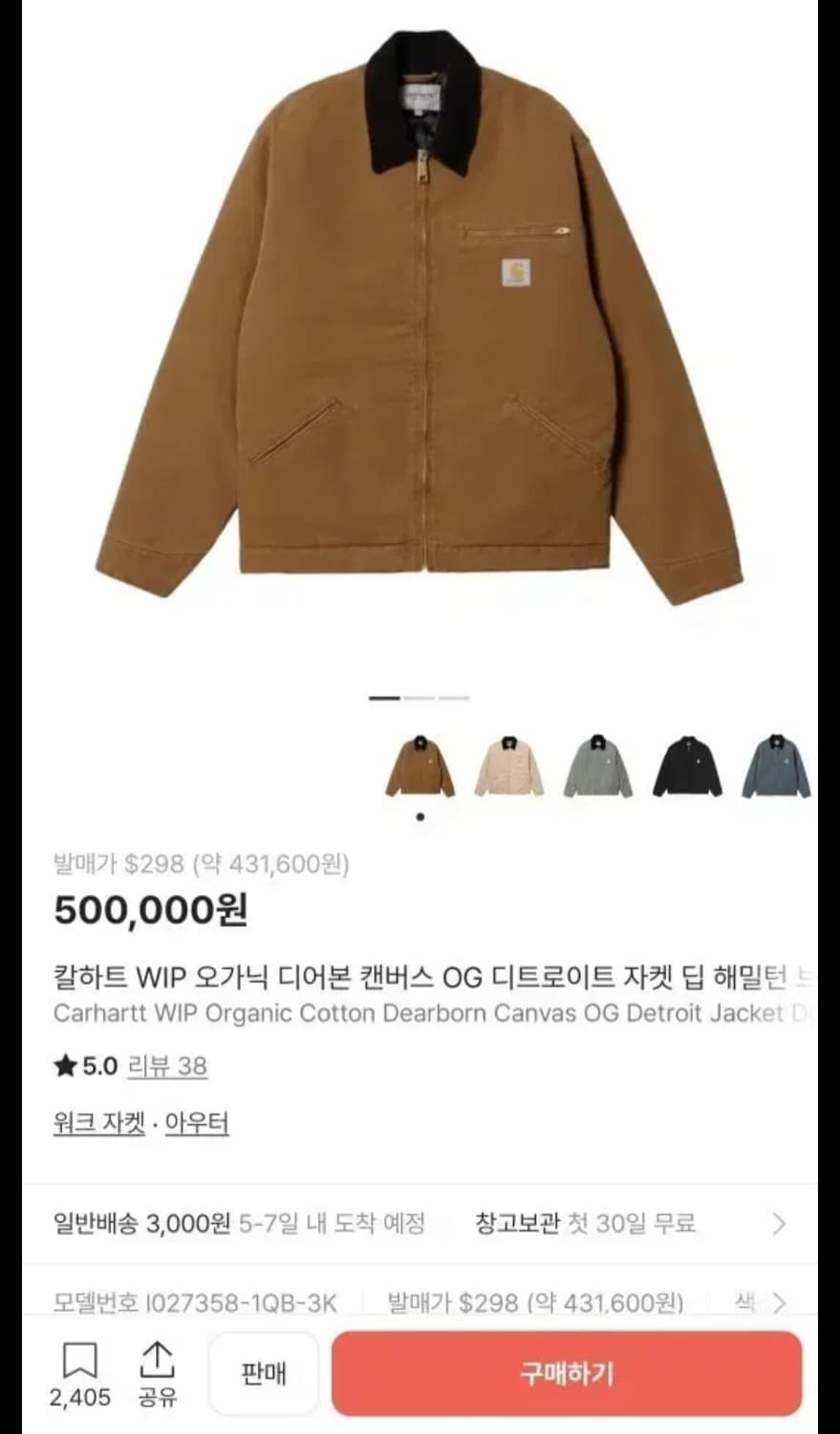Click the 모델번호 I027358-1QB-3K row
Viewport: 840px width, 1434px height.
pyautogui.click(x=191, y=1302)
